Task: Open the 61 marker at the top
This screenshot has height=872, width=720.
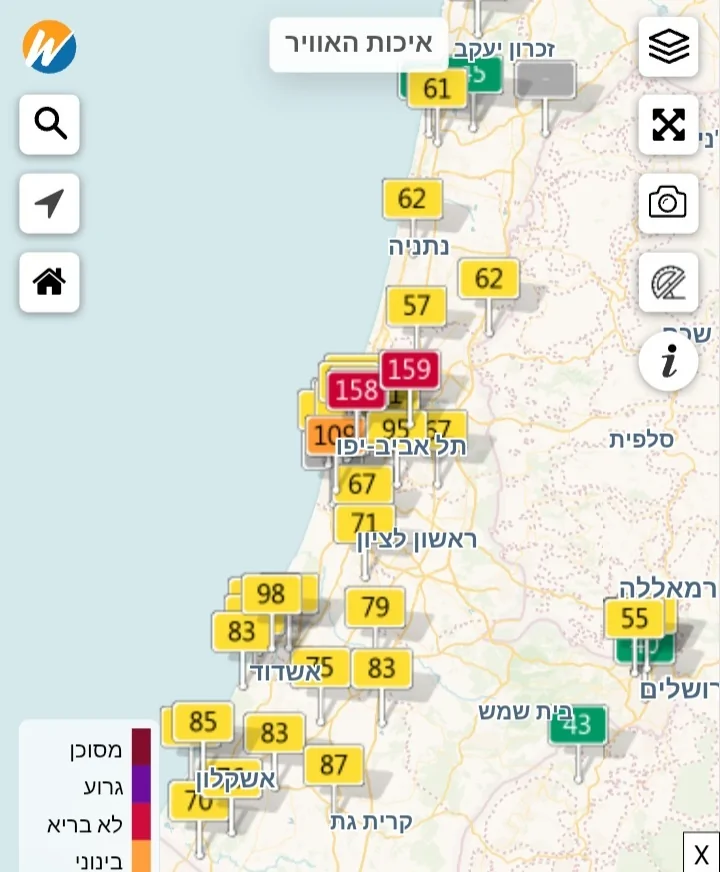Action: pos(436,89)
